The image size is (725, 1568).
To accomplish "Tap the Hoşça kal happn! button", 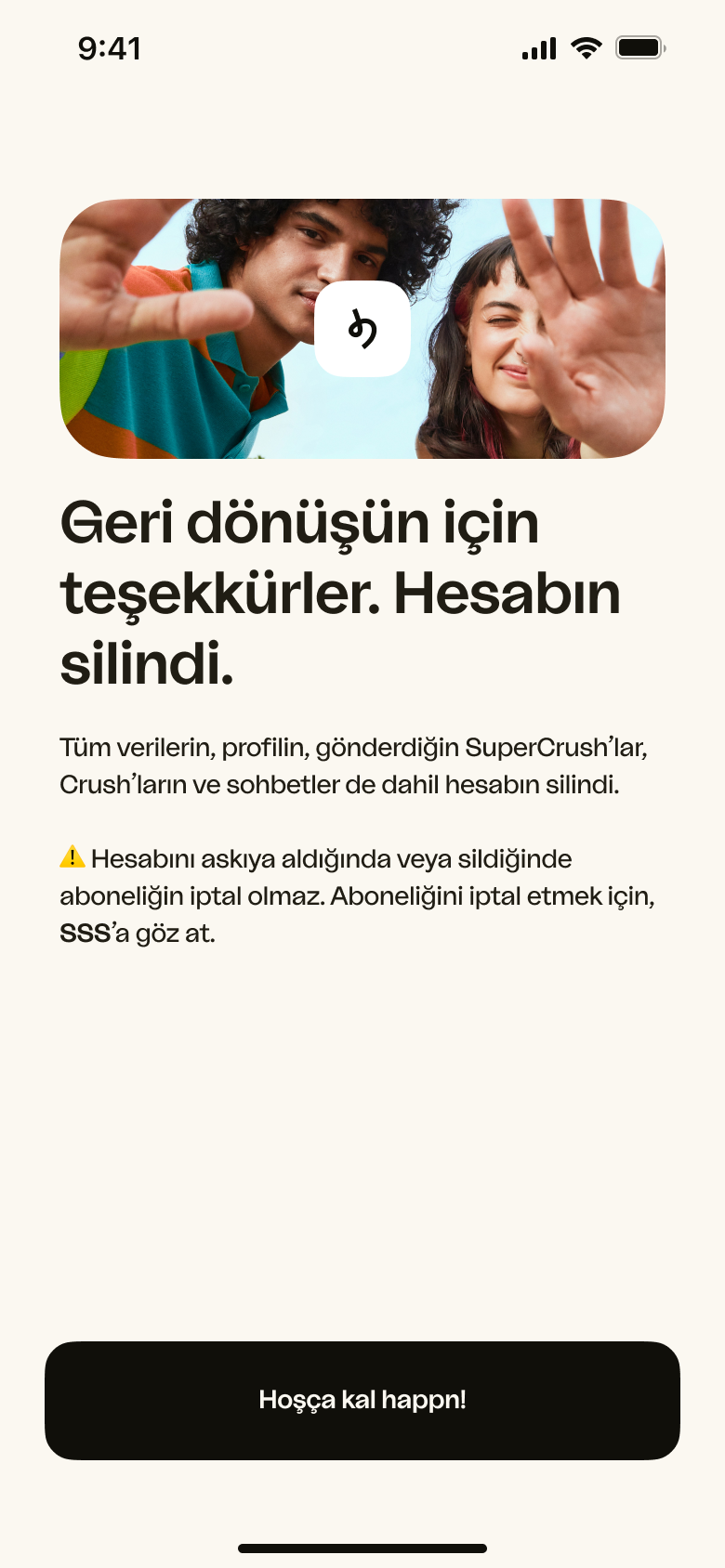I will tap(362, 1400).
